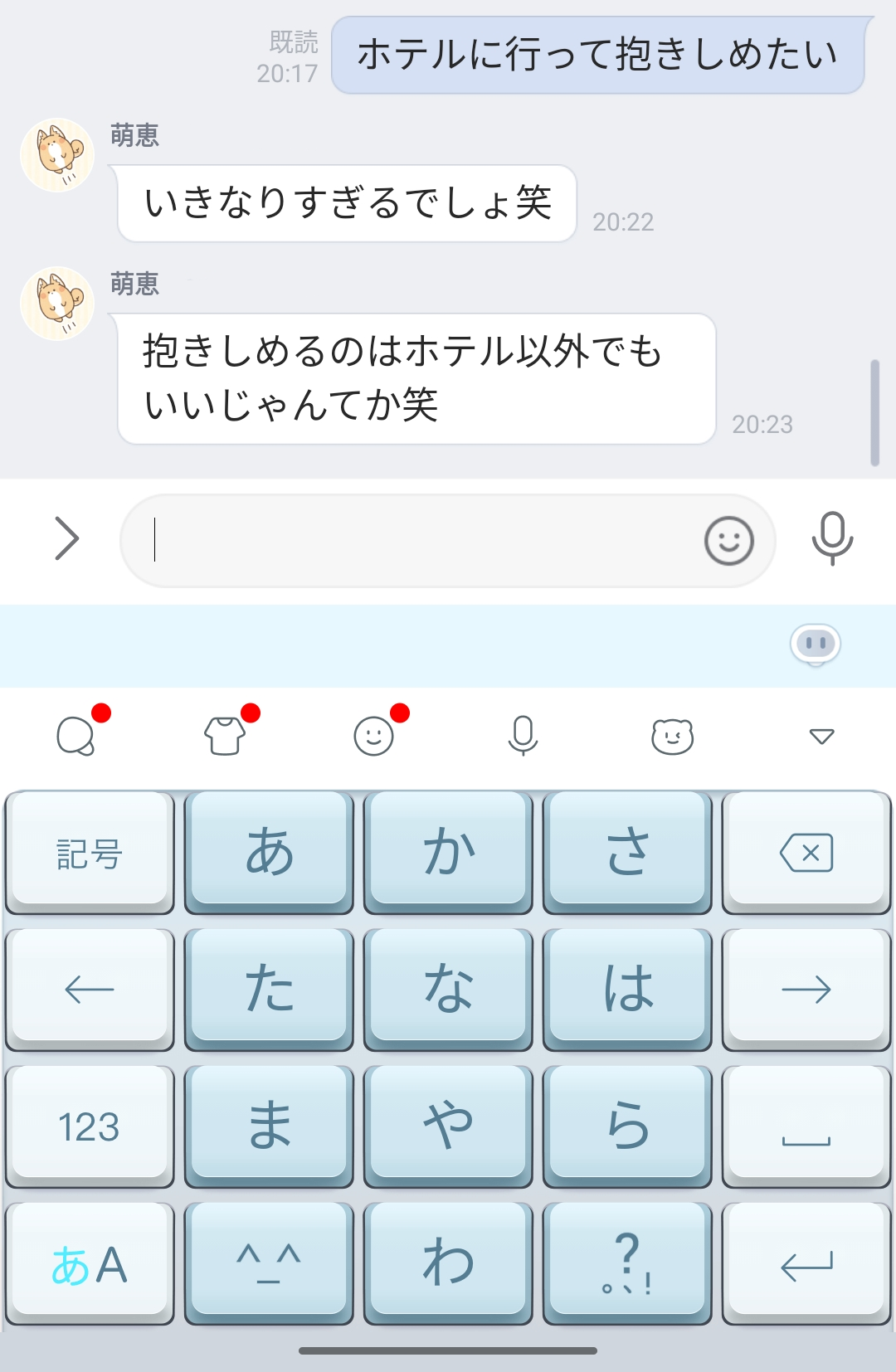
Task: Hide the keyboard with the down arrow
Action: (x=821, y=736)
